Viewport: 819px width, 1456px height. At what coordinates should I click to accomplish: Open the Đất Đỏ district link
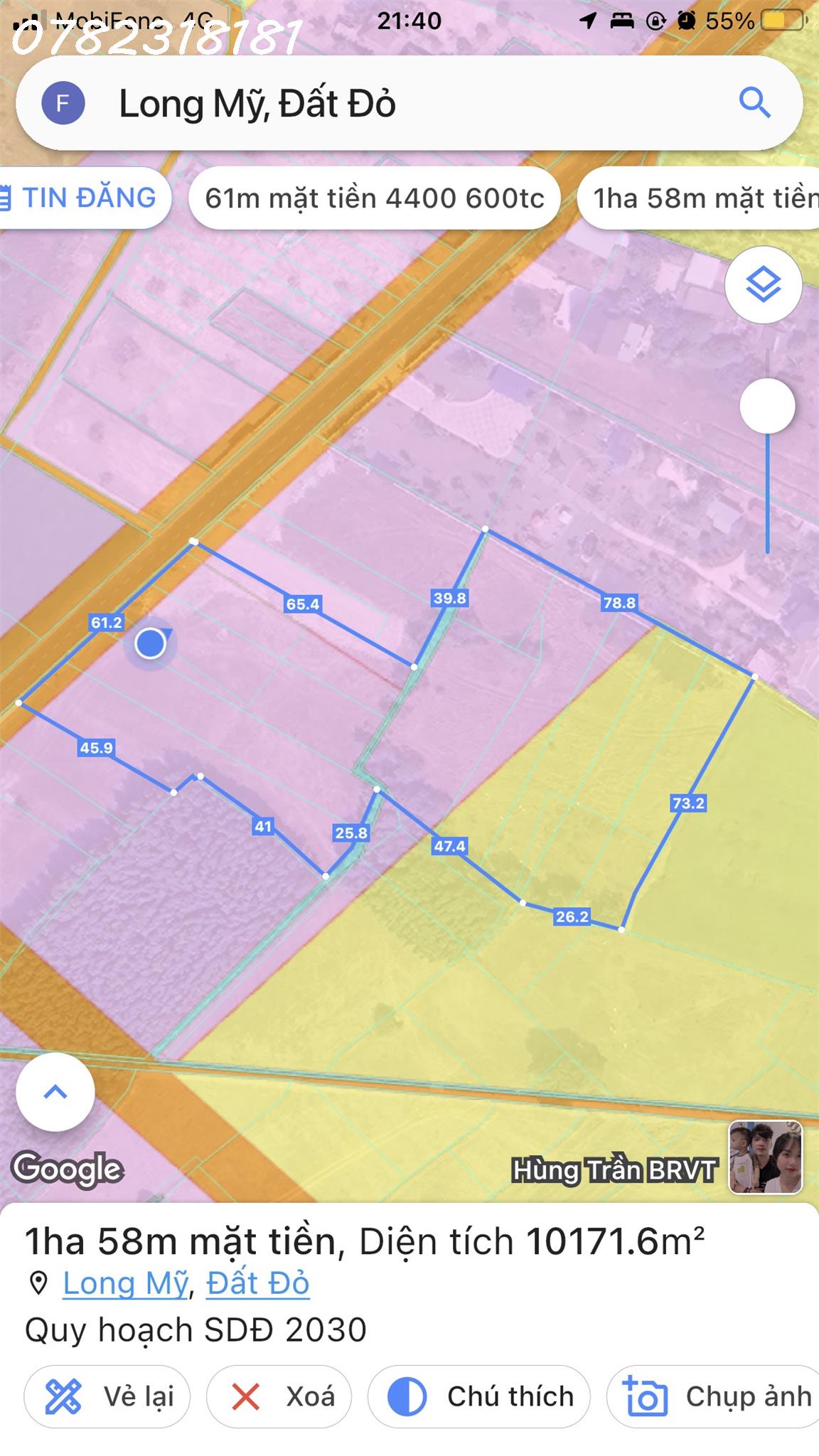[x=257, y=1283]
